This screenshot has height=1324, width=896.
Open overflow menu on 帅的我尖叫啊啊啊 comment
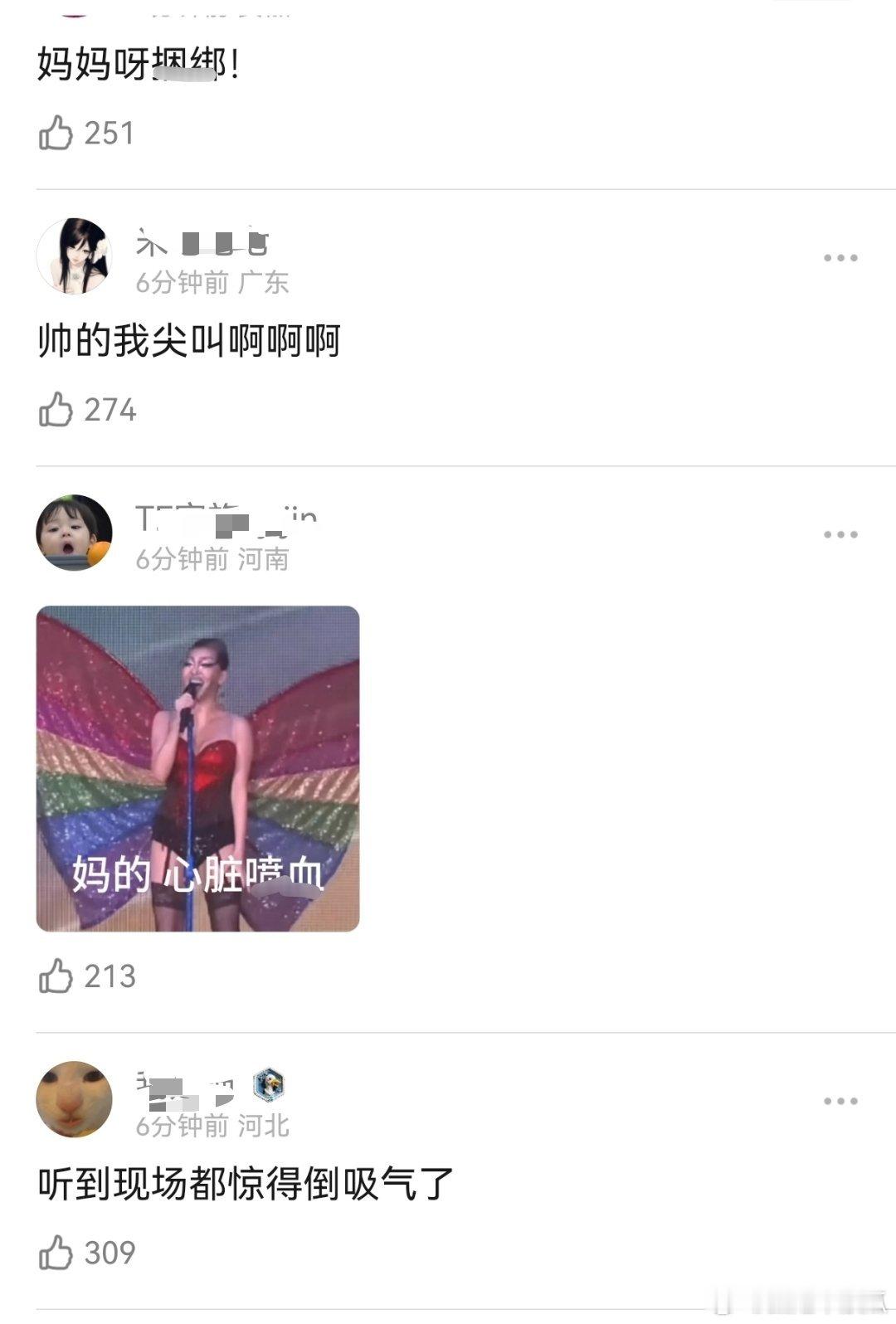click(x=840, y=258)
